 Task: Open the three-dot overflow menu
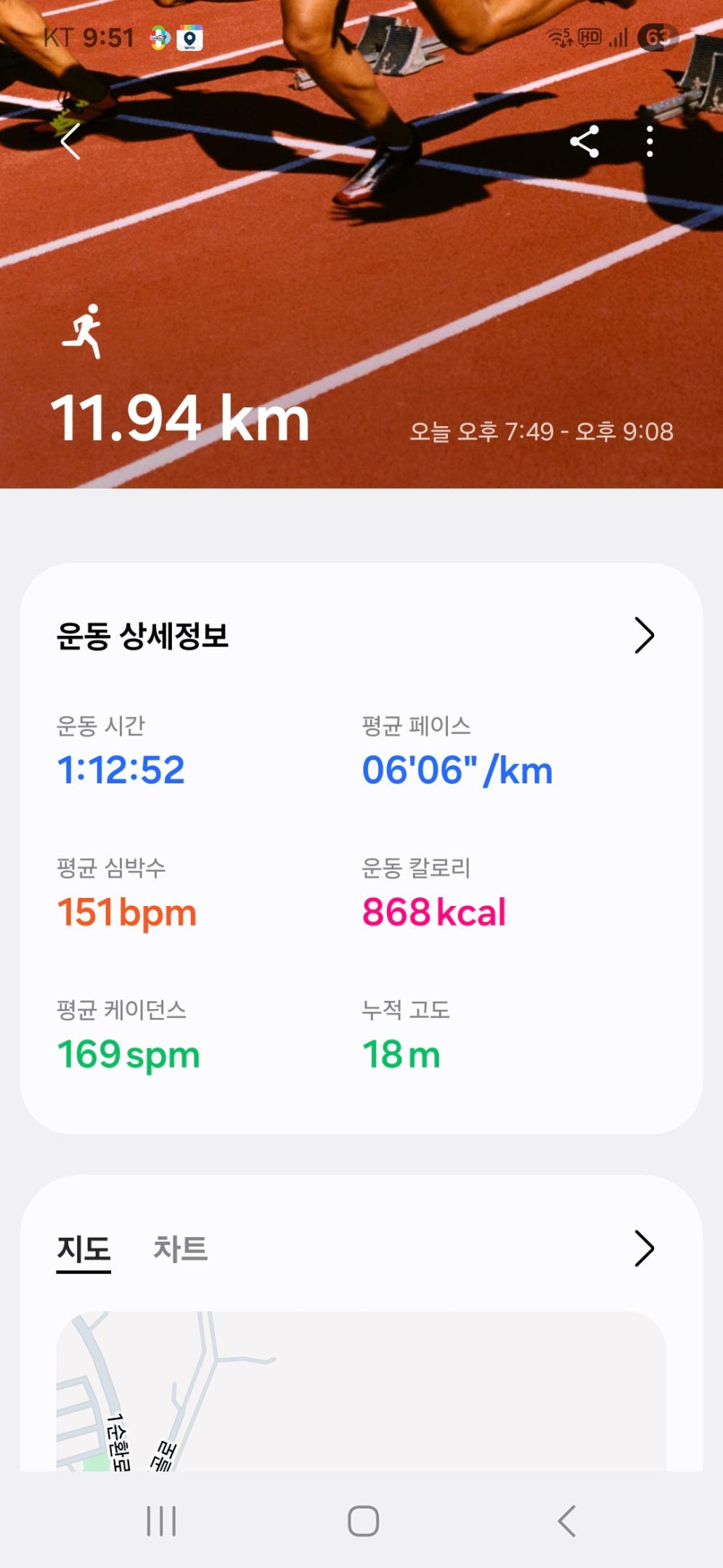tap(650, 142)
